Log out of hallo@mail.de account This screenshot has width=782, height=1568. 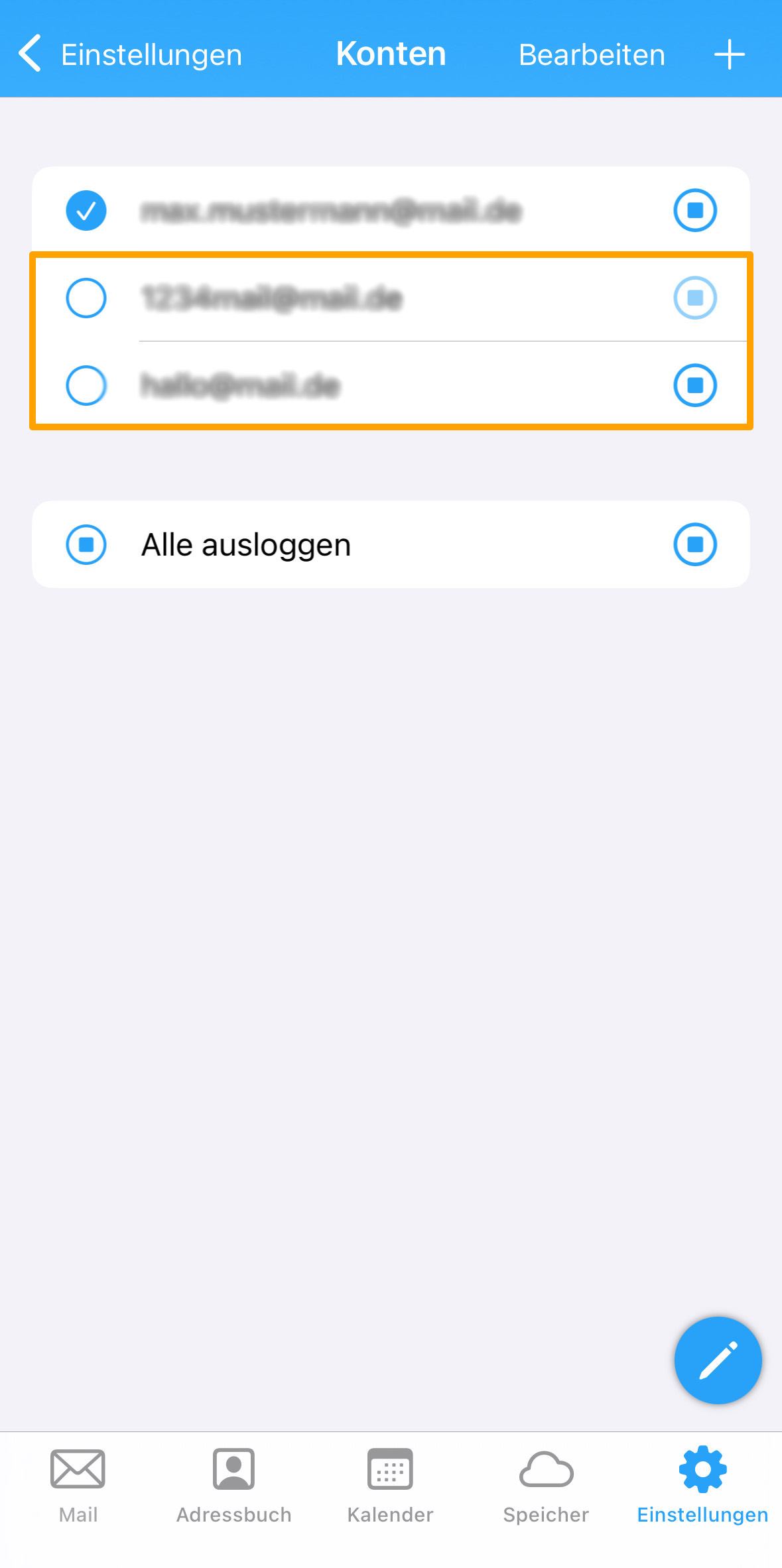coord(694,385)
